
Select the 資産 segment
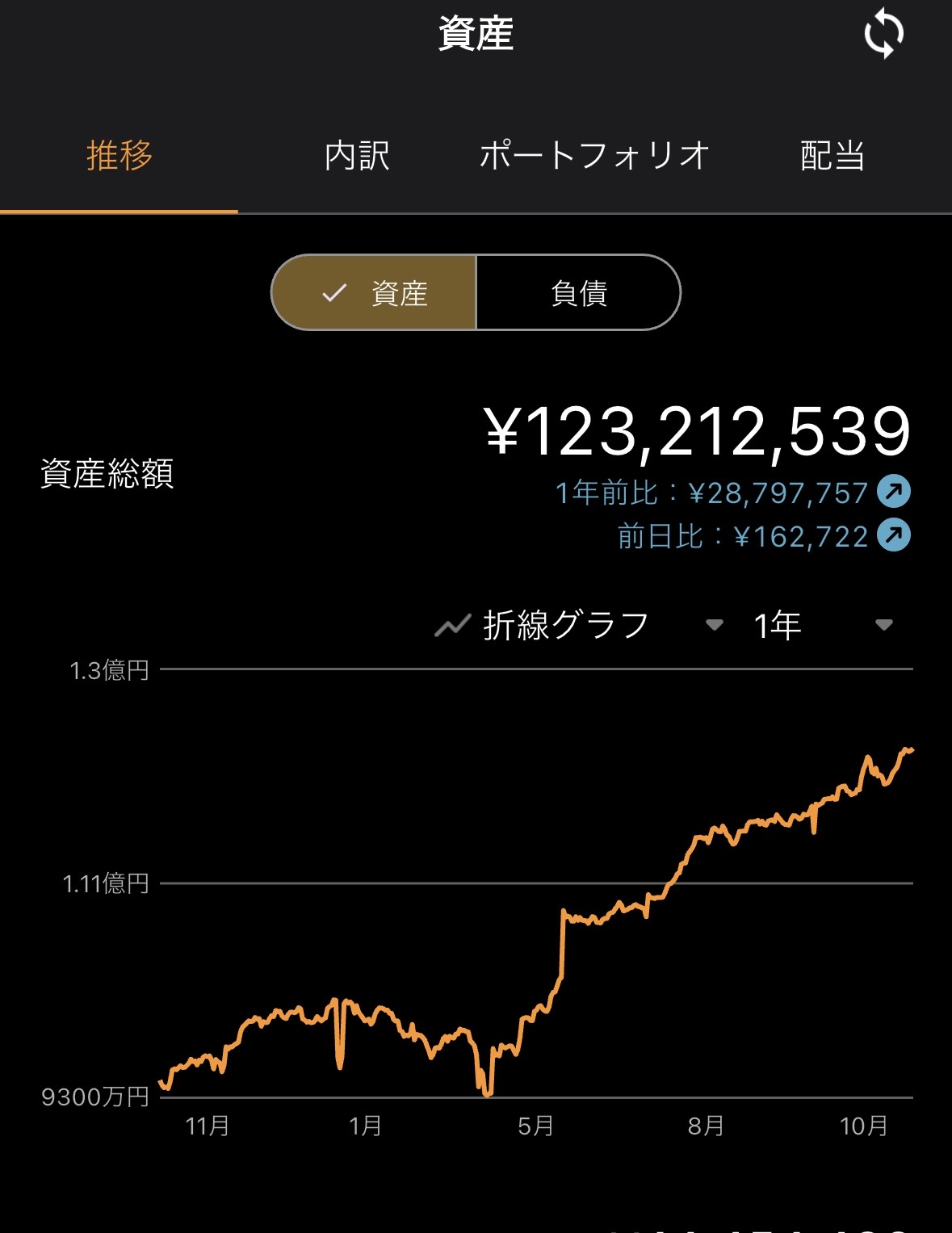pyautogui.click(x=375, y=293)
